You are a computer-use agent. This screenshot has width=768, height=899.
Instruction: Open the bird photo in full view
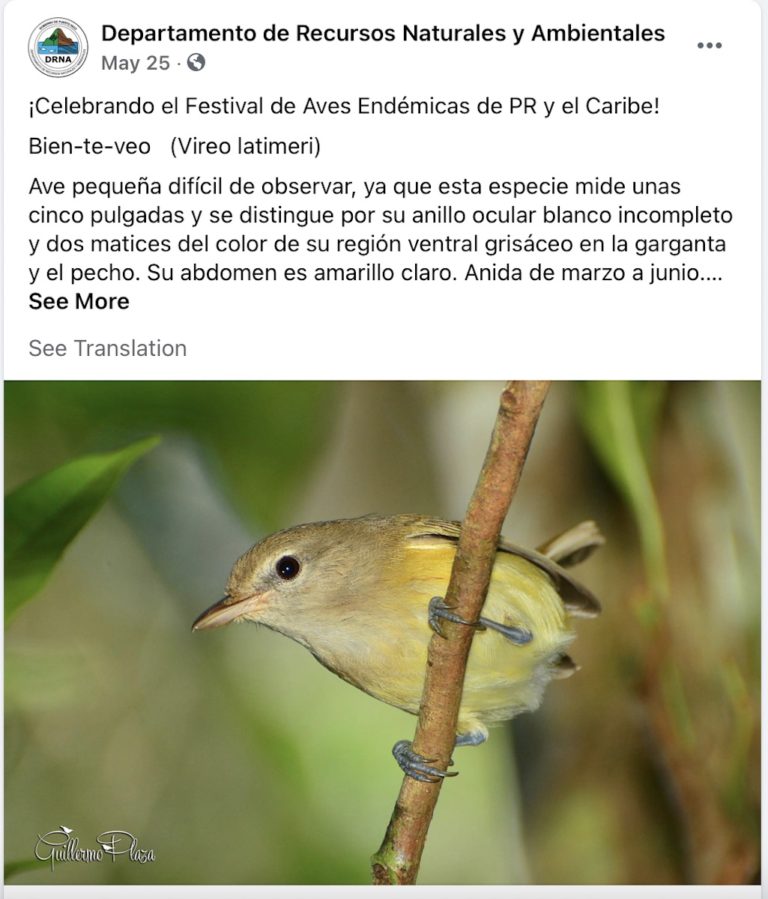[383, 632]
